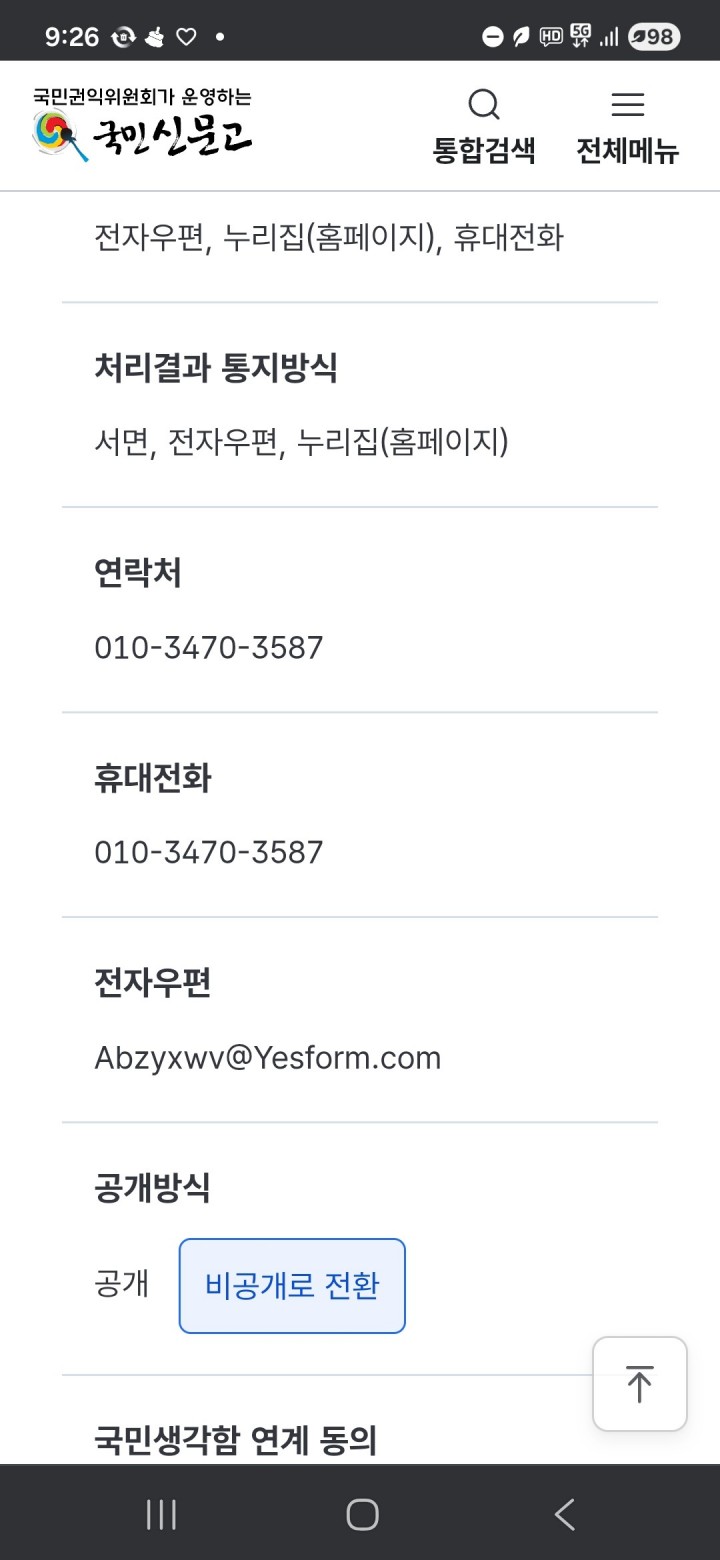The image size is (720, 1560).
Task: Switch to private with 비공개로 전환
Action: click(x=292, y=1286)
